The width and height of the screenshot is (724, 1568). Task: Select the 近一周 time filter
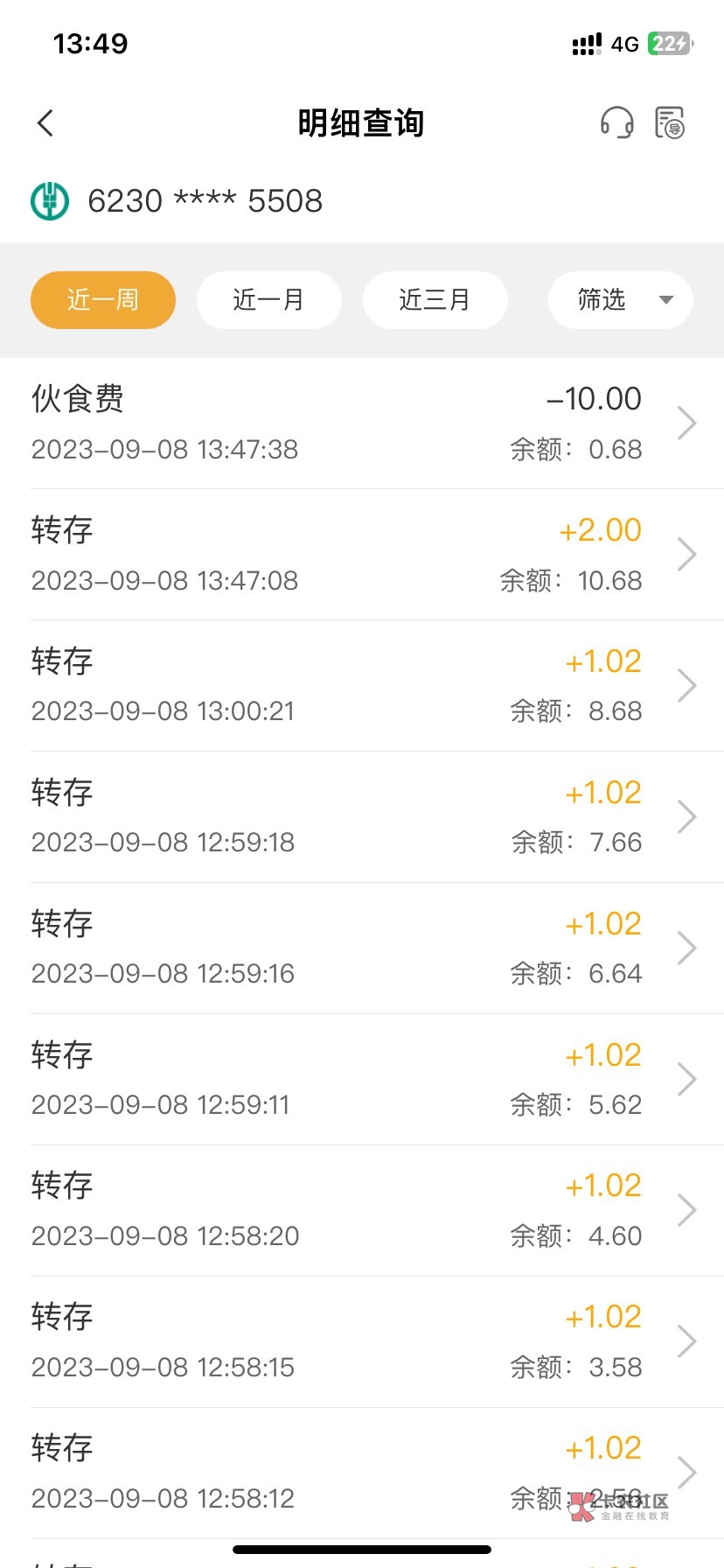103,300
